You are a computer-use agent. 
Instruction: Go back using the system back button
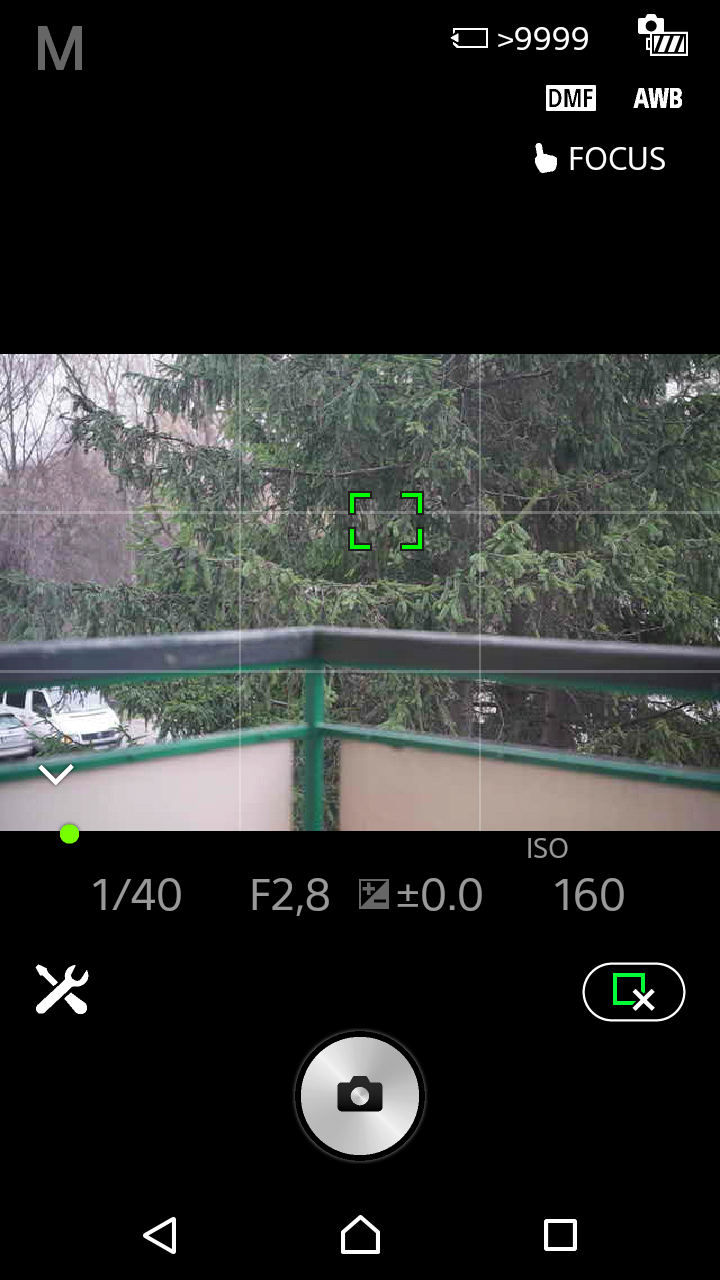click(x=160, y=1235)
